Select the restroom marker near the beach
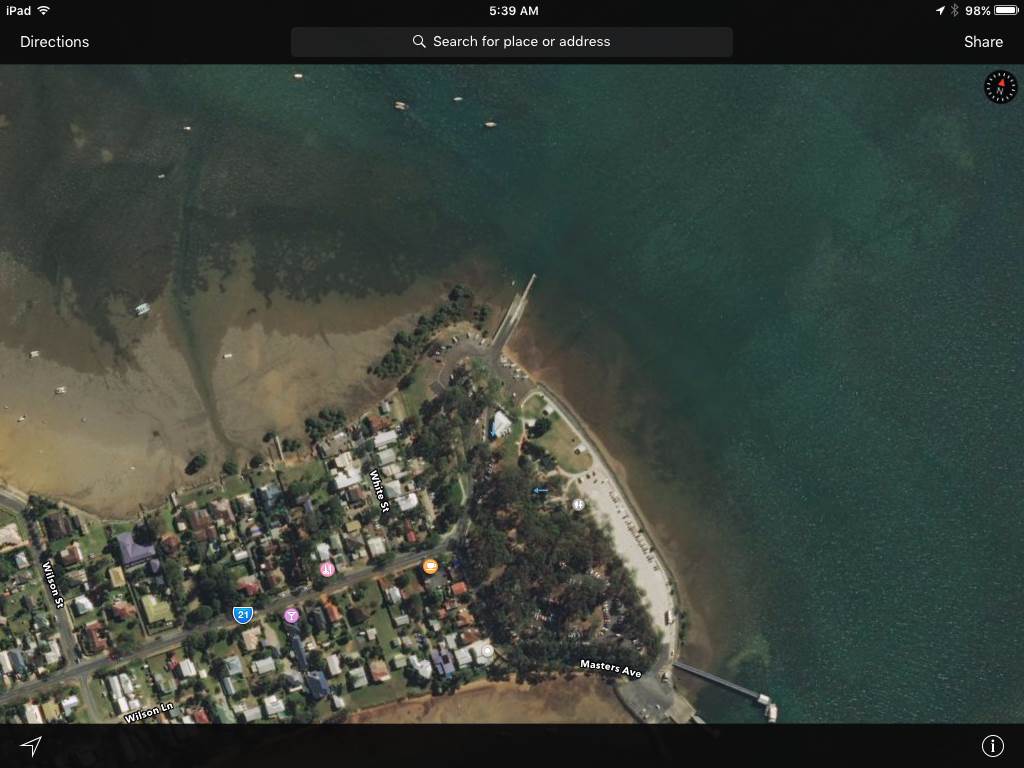The width and height of the screenshot is (1024, 768). click(x=577, y=505)
